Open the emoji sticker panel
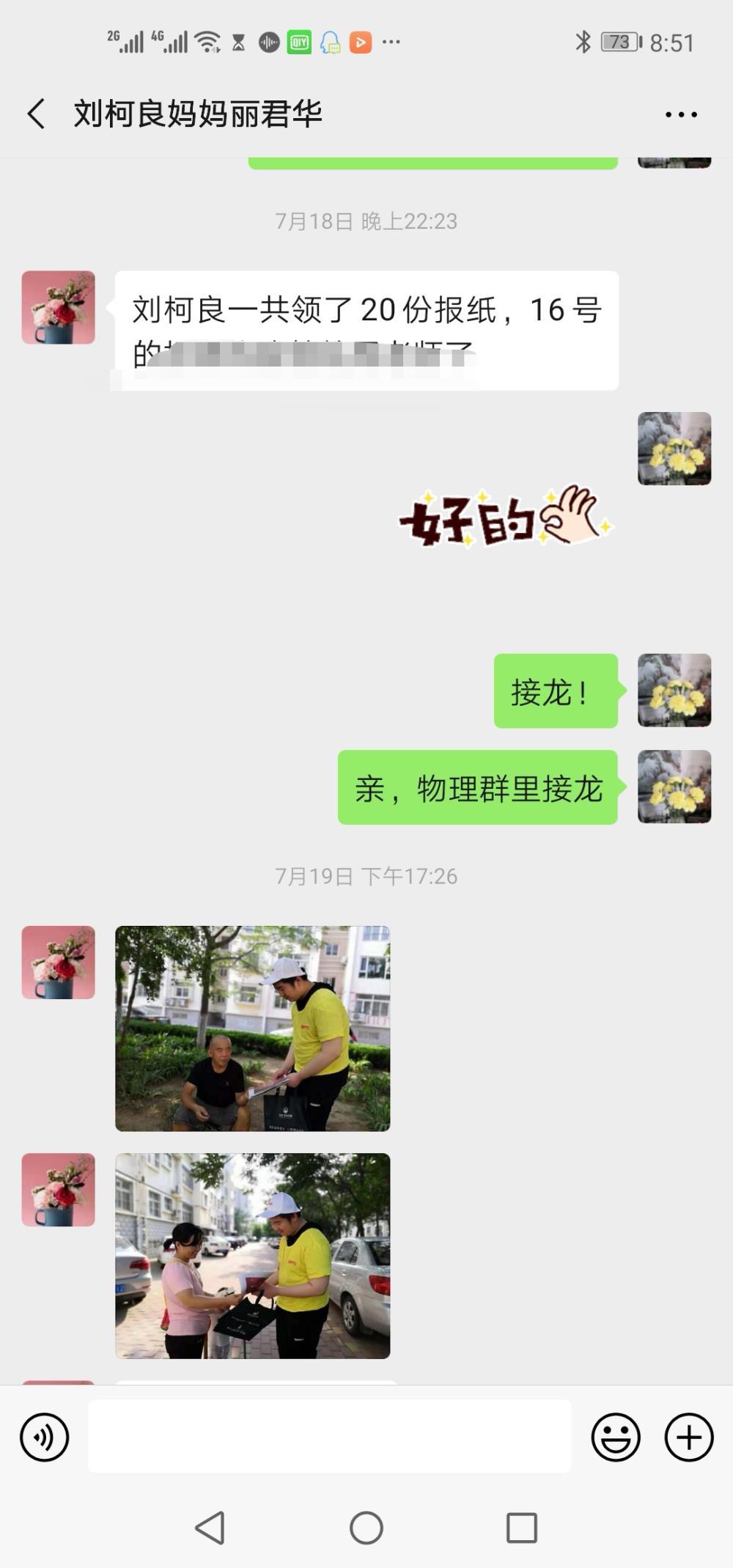This screenshot has width=733, height=1568. coord(616,1438)
